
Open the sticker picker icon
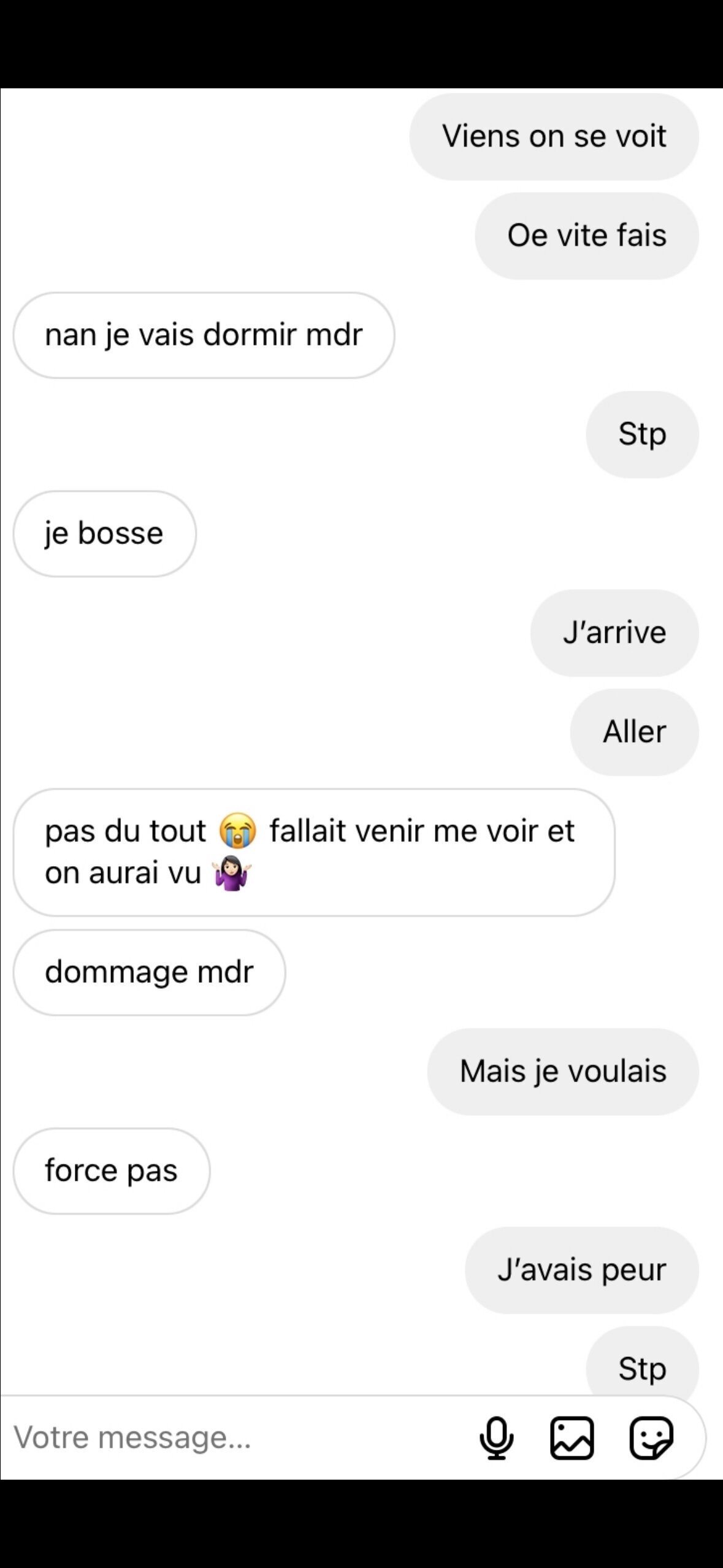point(651,1437)
